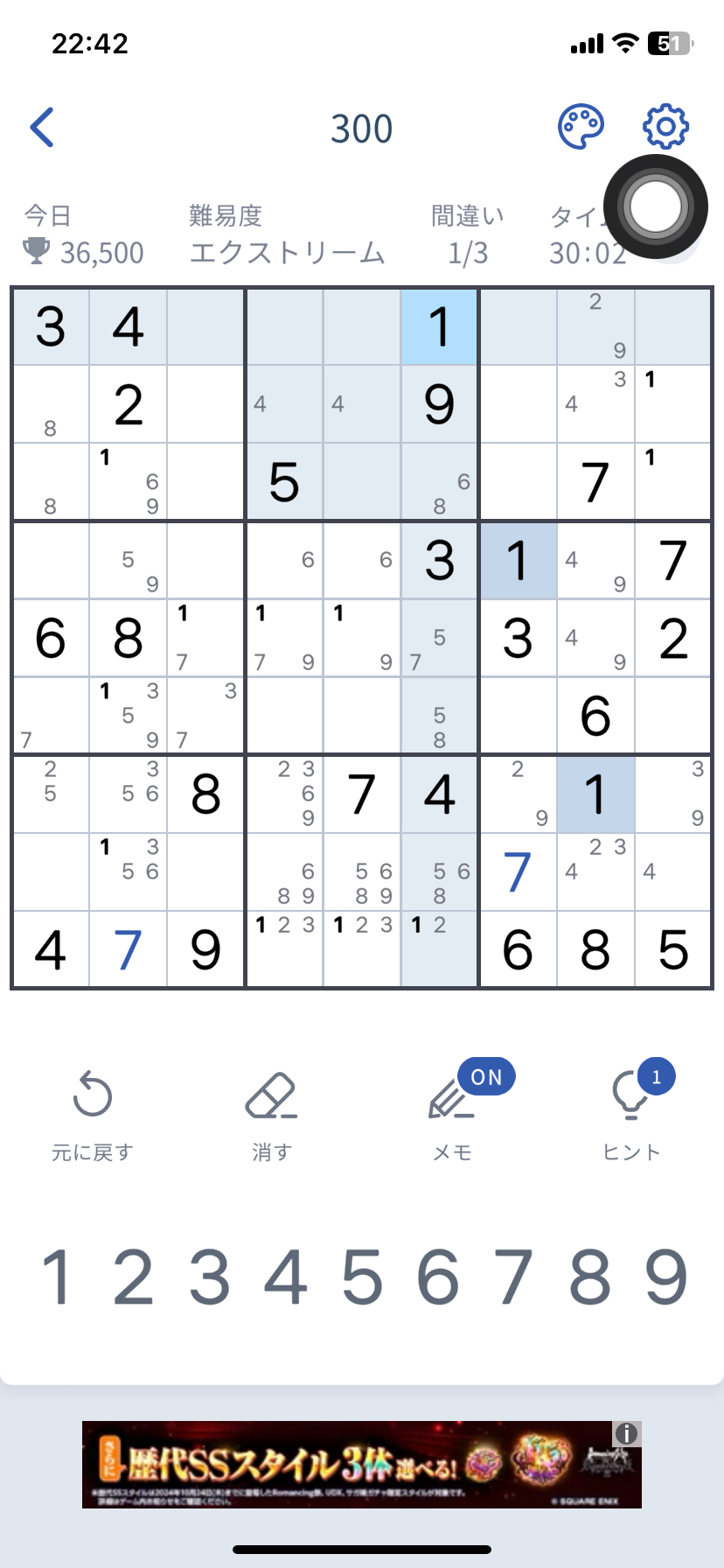Screen dimensions: 724x1568
Task: Open the settings gear
Action: (x=665, y=127)
